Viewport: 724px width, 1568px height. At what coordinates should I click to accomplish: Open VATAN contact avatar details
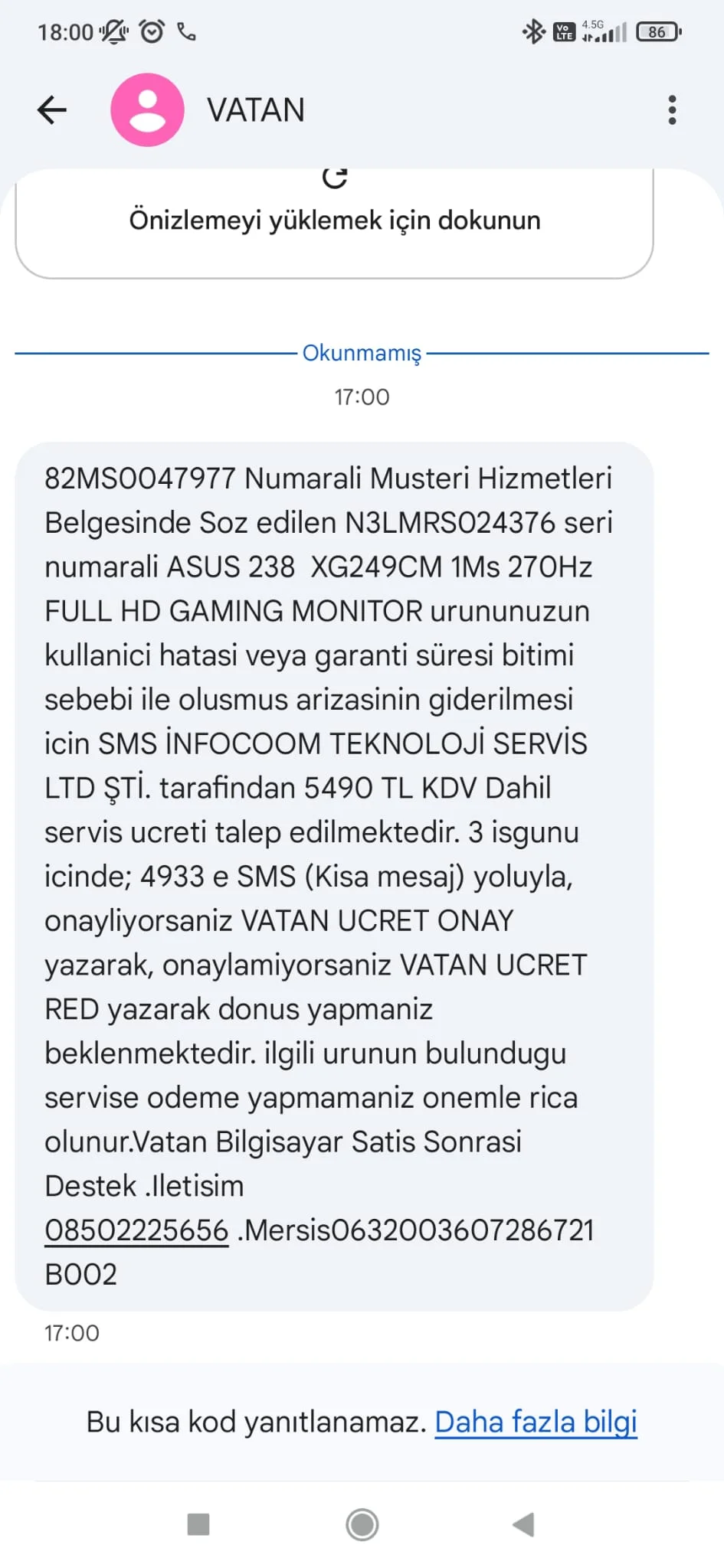[x=147, y=110]
